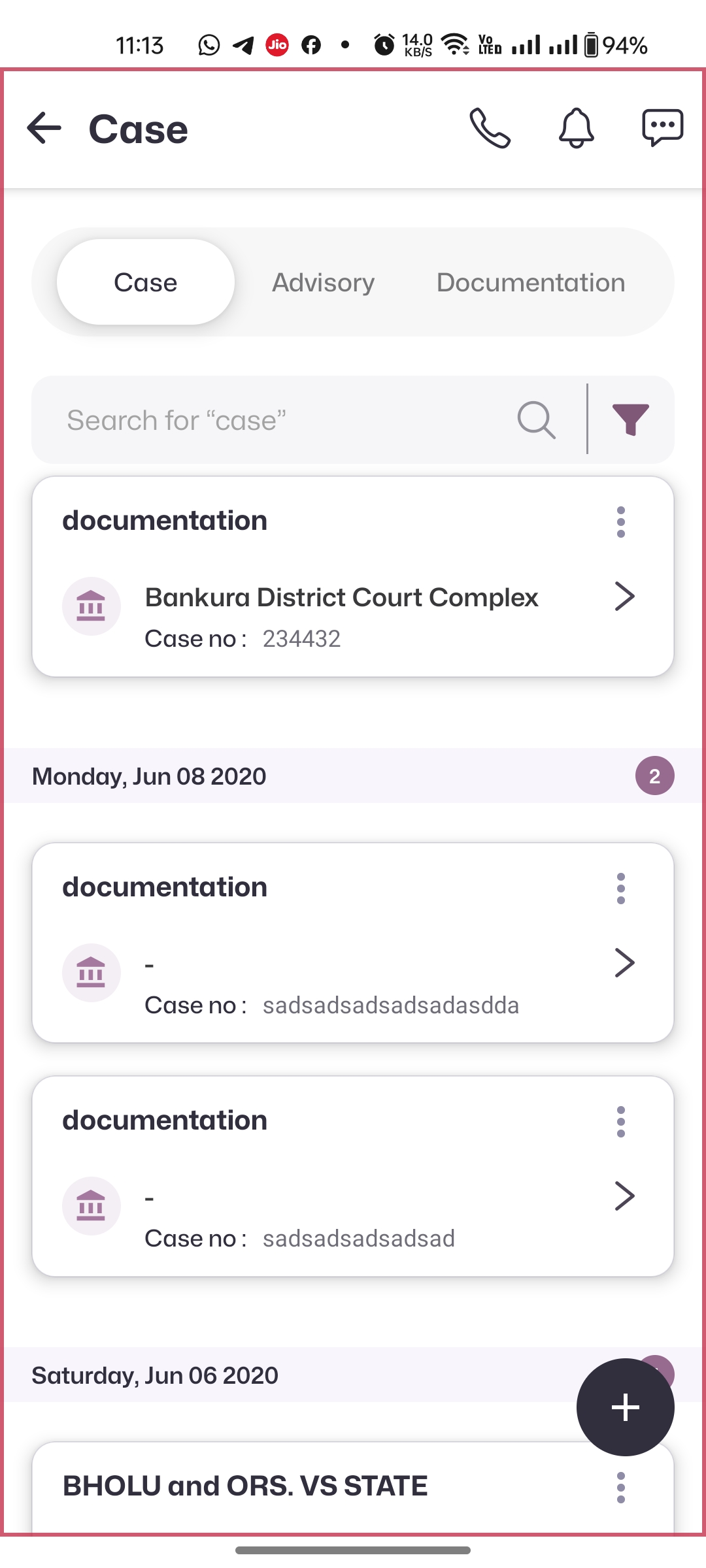
Task: Open options menu for case sadsadsadsadsad
Action: pos(620,1122)
